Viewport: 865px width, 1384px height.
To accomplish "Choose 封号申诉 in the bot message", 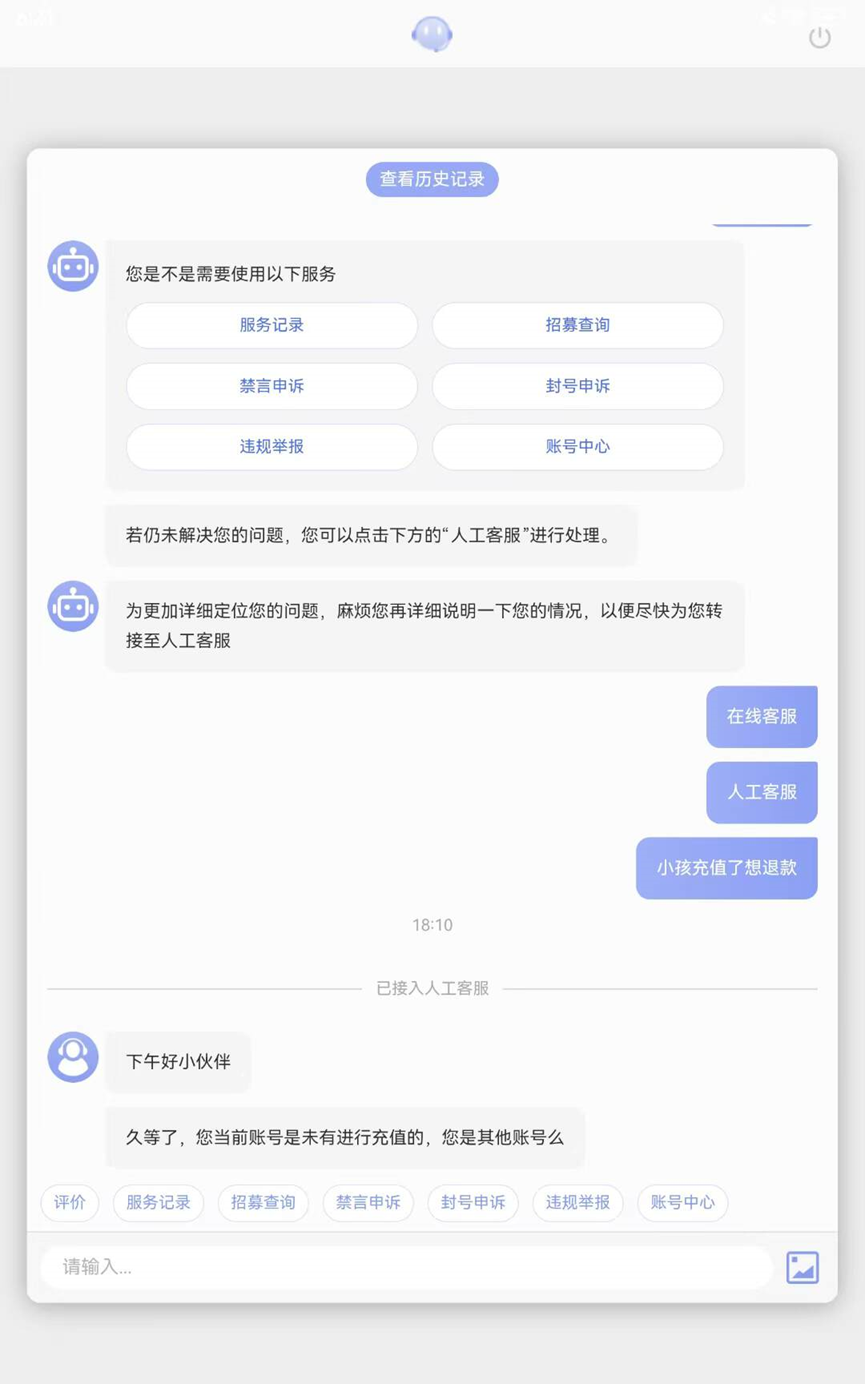I will point(578,386).
